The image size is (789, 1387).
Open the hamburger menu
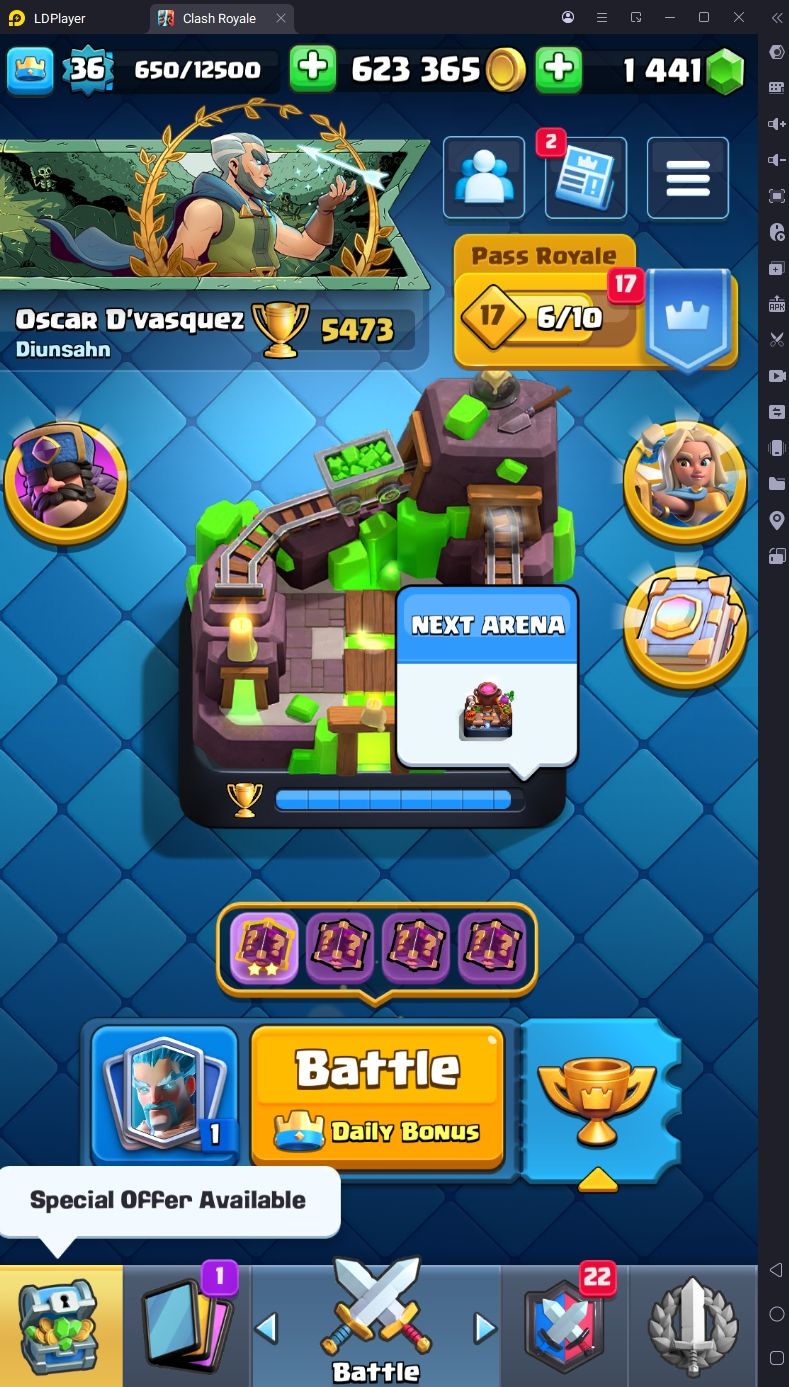[x=687, y=178]
